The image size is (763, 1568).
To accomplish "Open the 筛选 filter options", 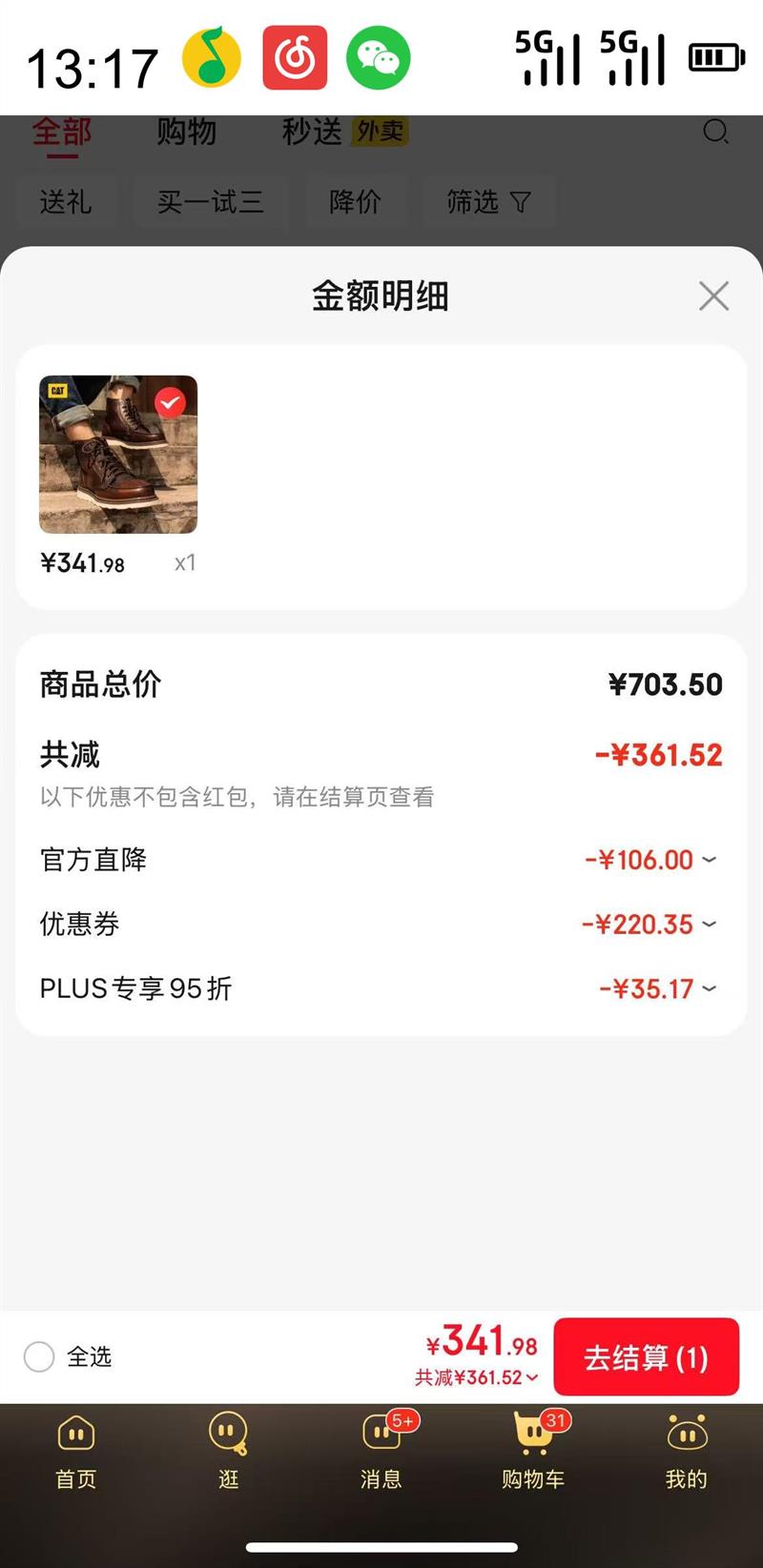I will pyautogui.click(x=488, y=202).
